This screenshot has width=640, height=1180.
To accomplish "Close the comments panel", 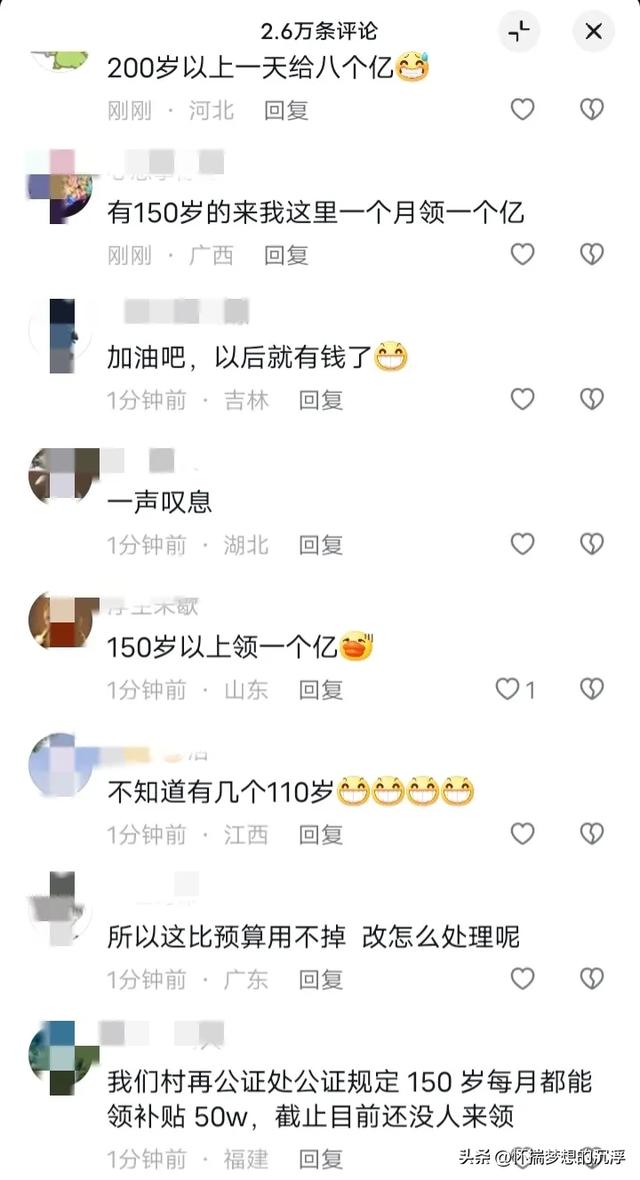I will pos(593,31).
